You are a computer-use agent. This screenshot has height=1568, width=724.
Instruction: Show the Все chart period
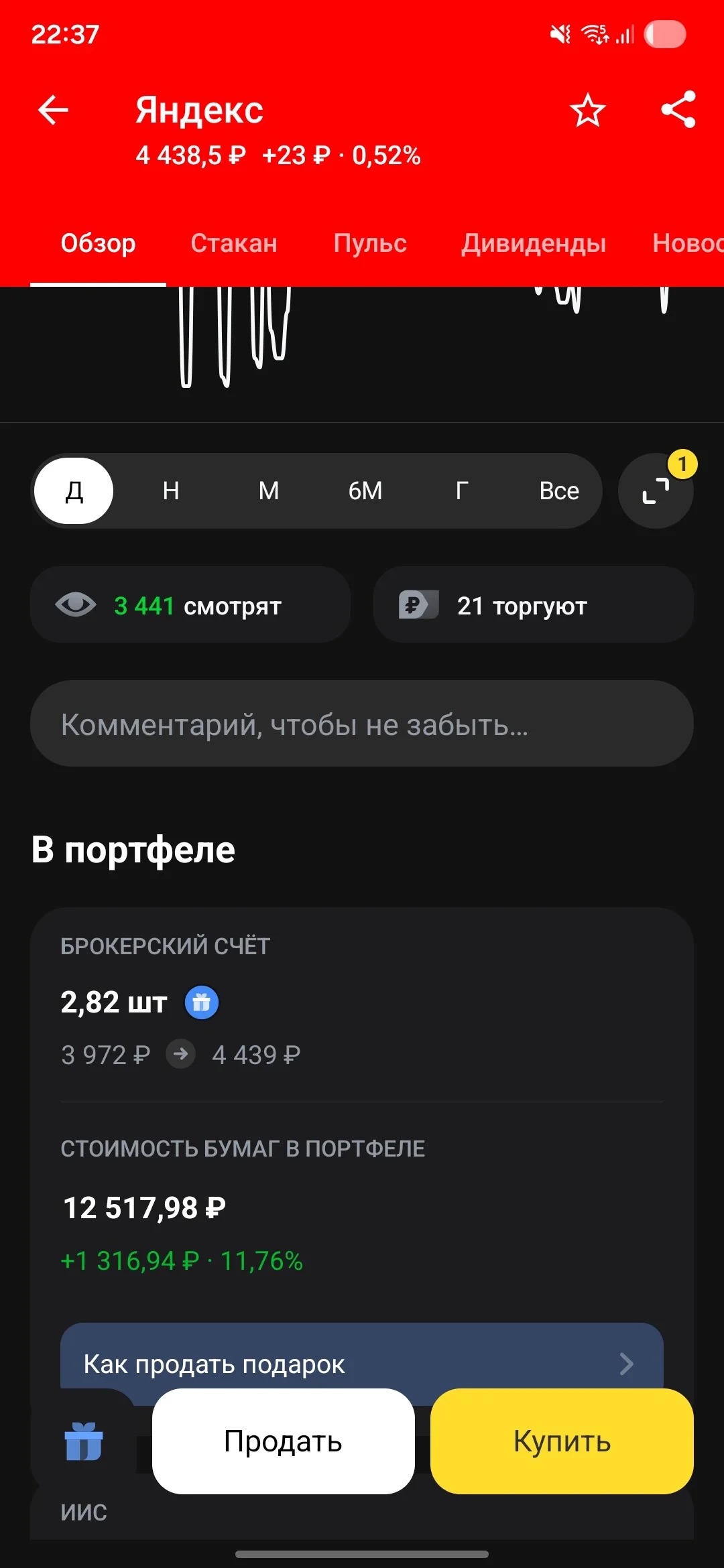pyautogui.click(x=559, y=491)
